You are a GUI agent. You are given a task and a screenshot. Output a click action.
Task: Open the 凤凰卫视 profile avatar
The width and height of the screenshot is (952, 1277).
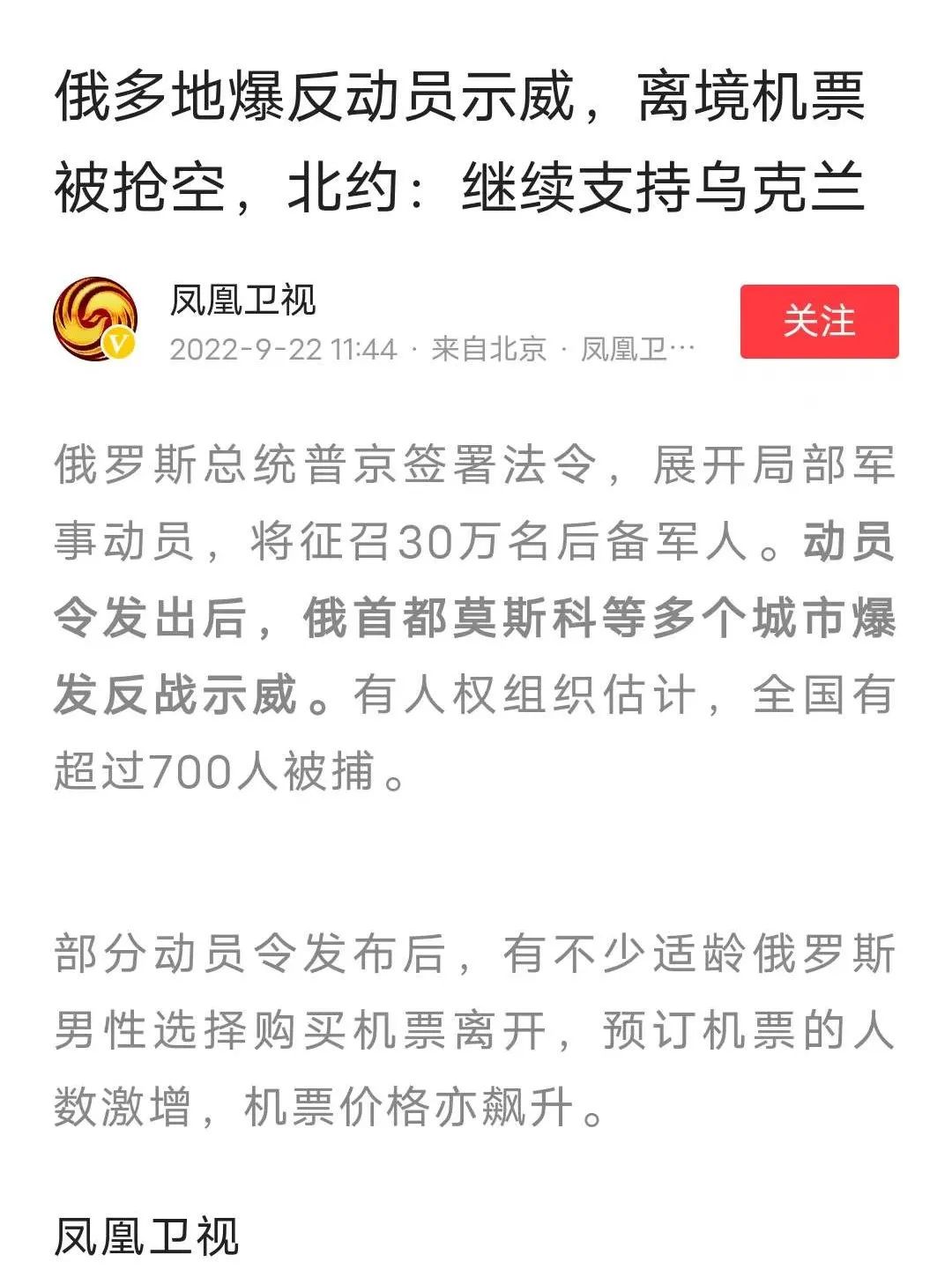coord(95,319)
